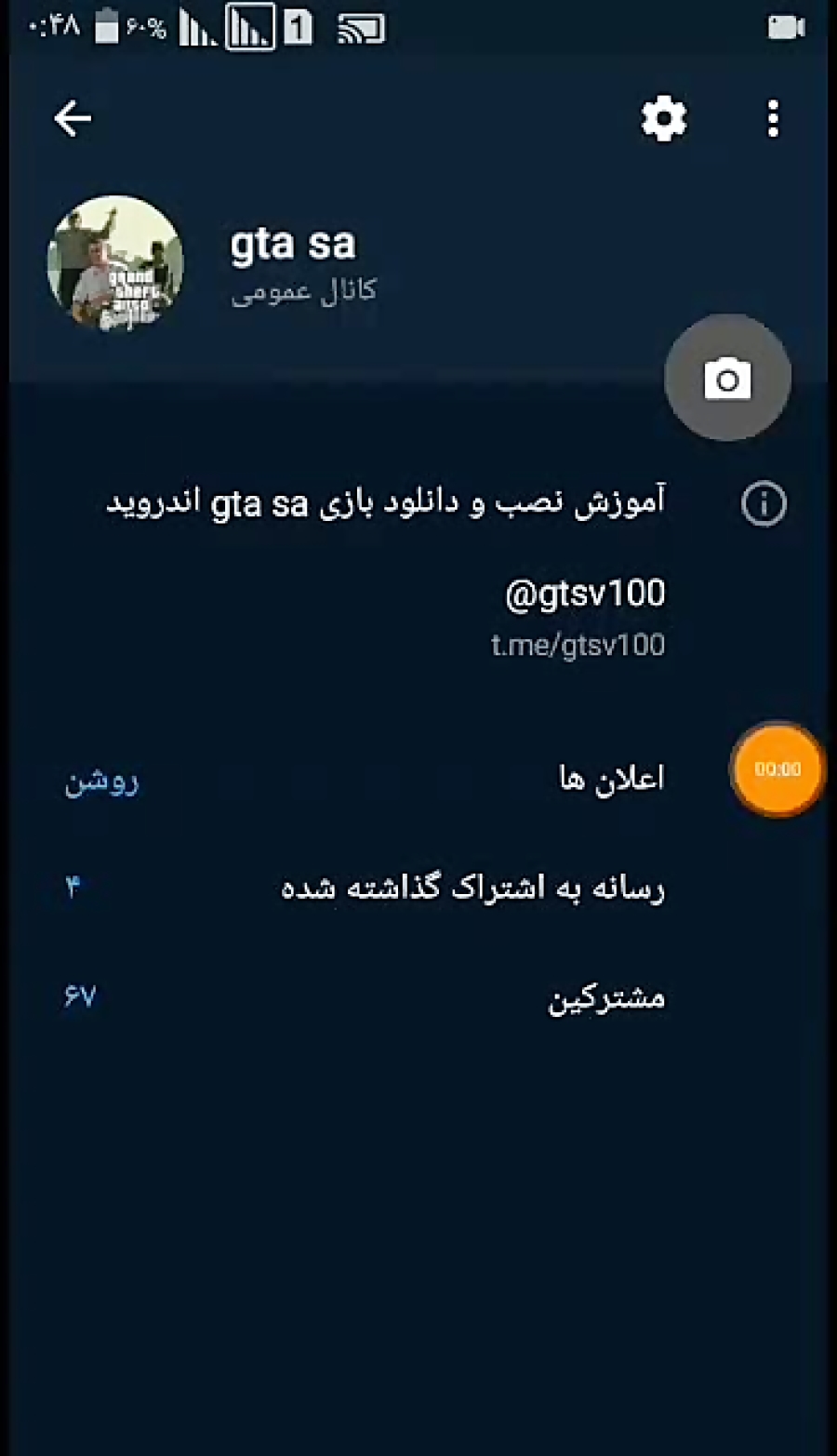Open notifications setting اعلان ها
837x1456 pixels.
point(418,778)
